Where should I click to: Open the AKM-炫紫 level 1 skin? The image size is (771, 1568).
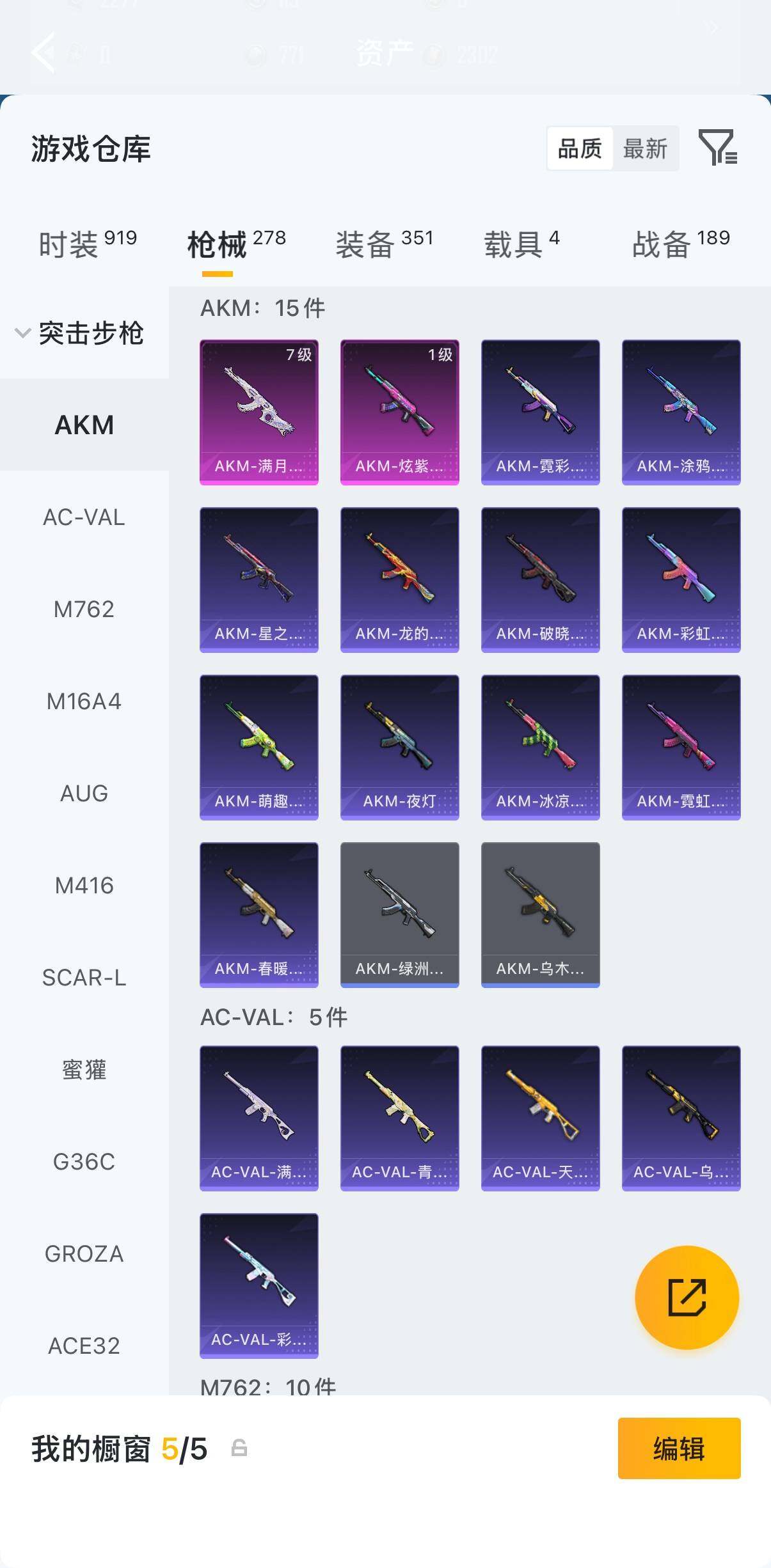[400, 412]
